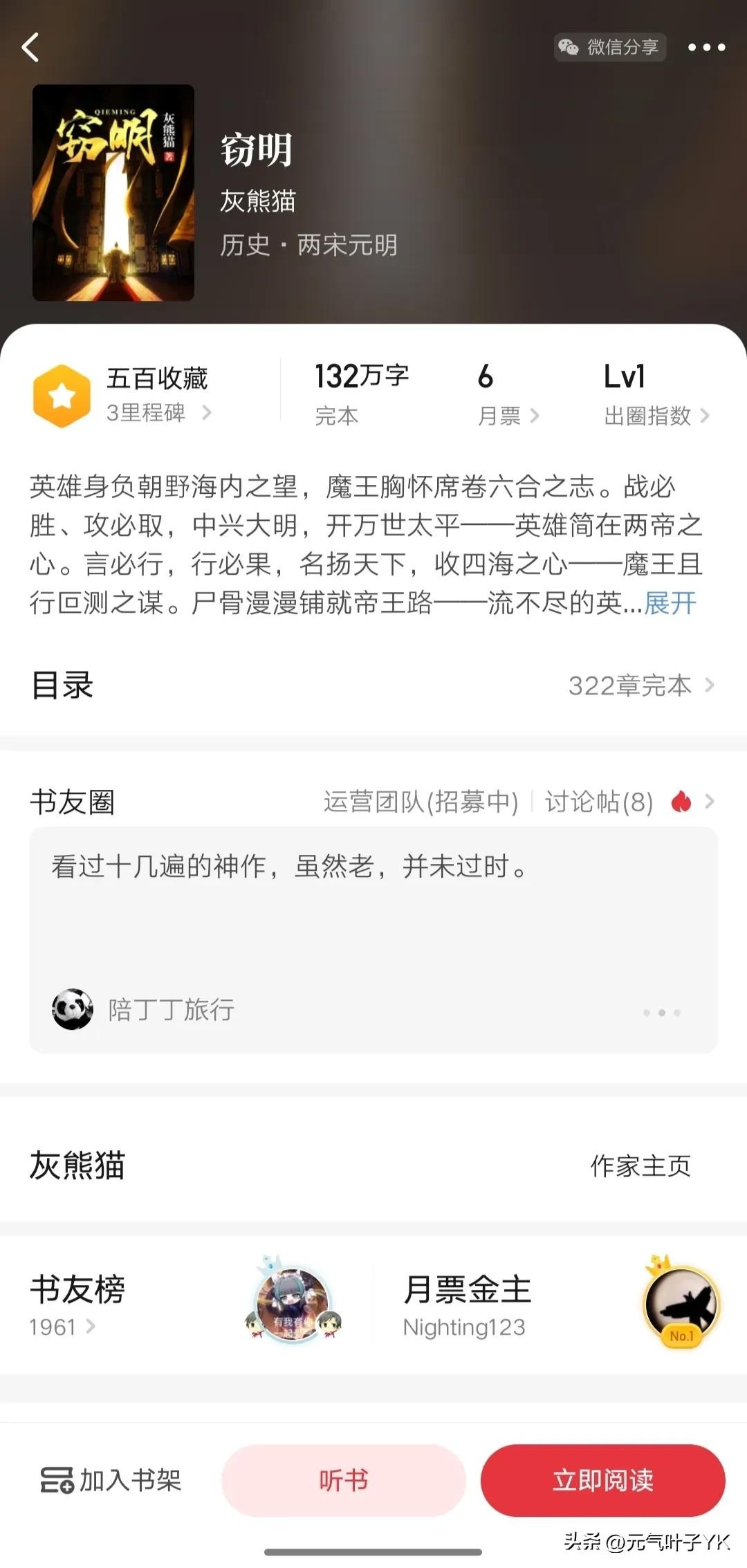This screenshot has width=747, height=1568.
Task: Open the 窃明 book cover
Action: tap(113, 193)
